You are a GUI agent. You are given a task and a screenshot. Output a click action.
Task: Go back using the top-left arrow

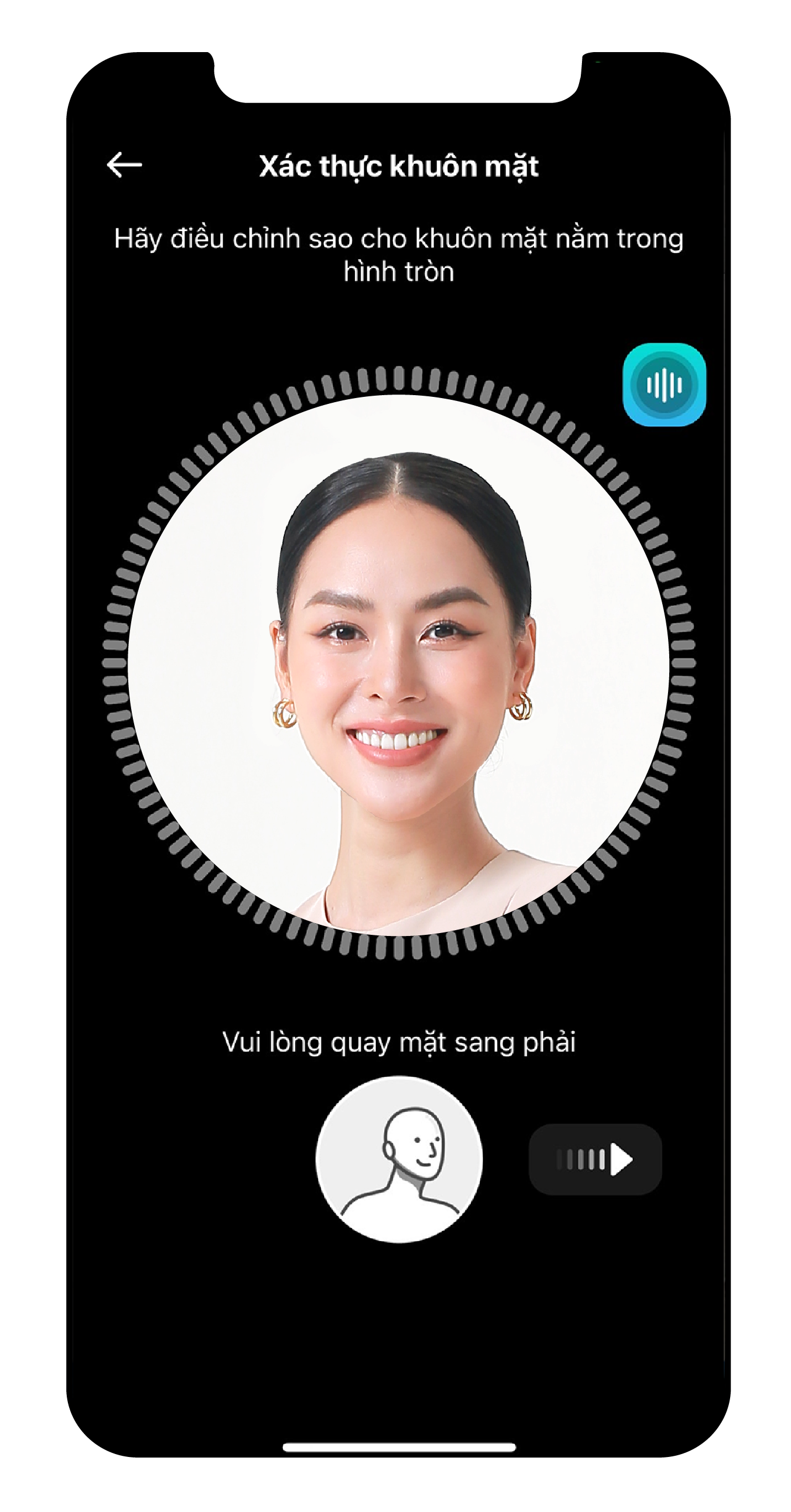pyautogui.click(x=124, y=165)
